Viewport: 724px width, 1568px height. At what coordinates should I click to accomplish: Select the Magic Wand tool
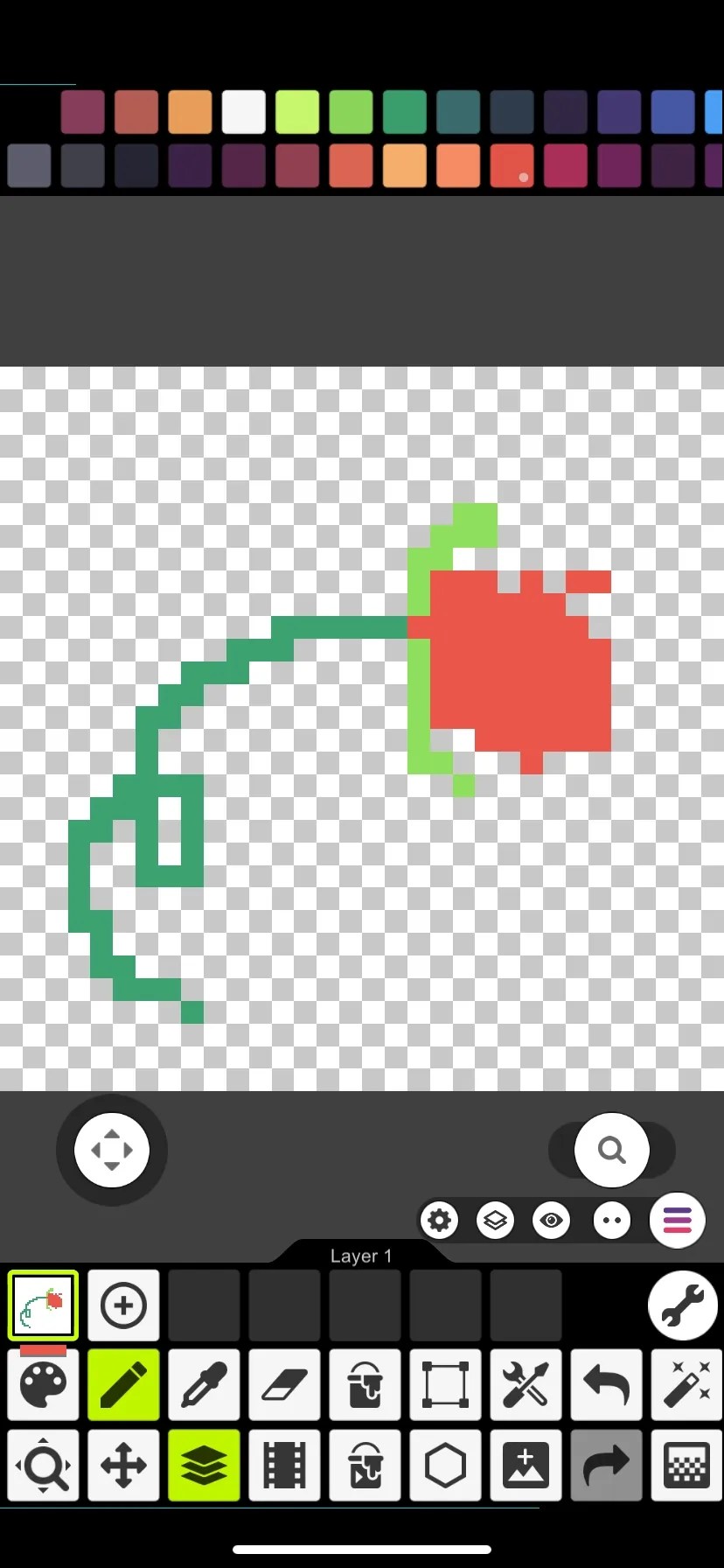click(686, 1385)
